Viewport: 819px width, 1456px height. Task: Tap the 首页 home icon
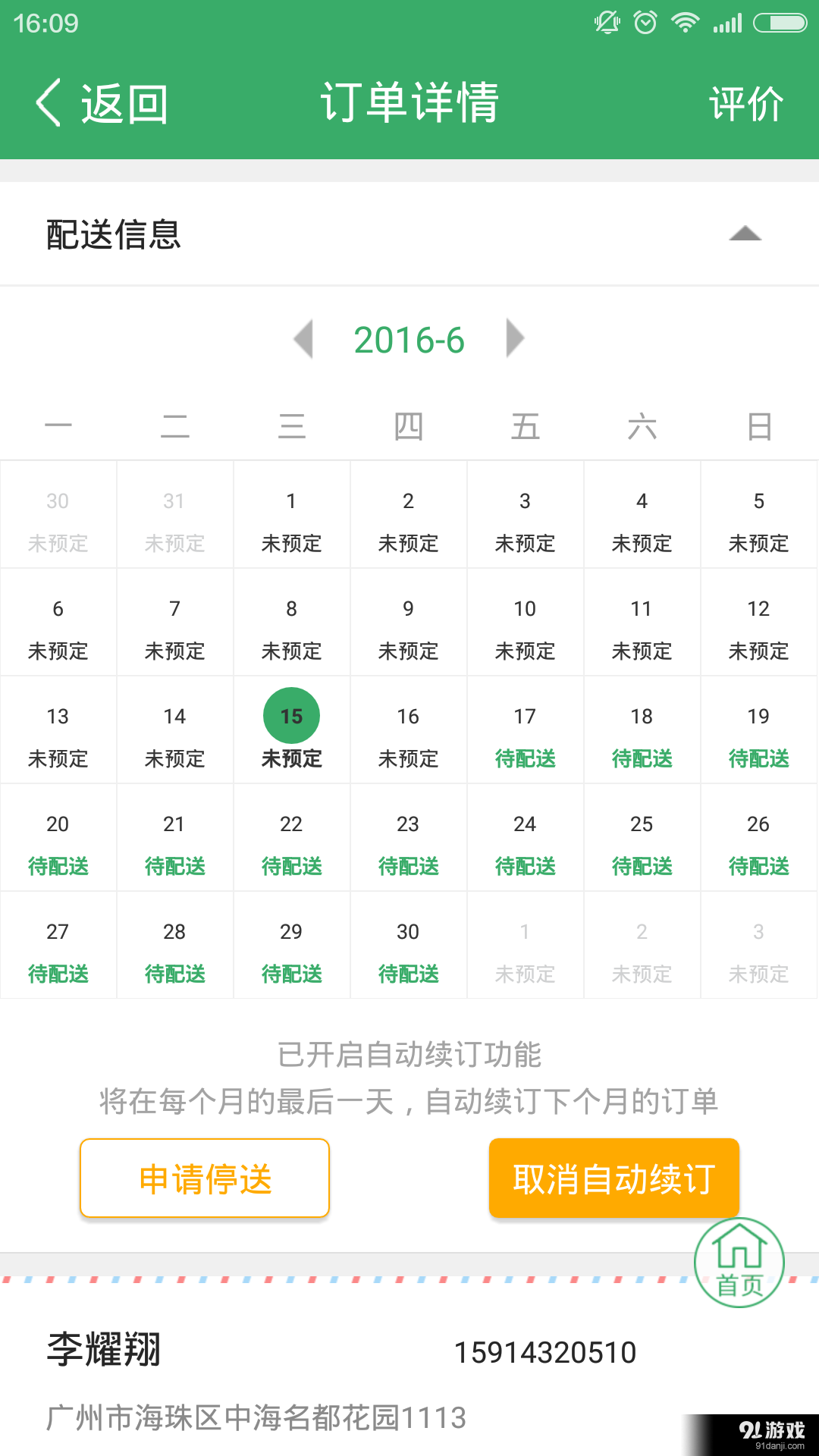click(739, 1261)
